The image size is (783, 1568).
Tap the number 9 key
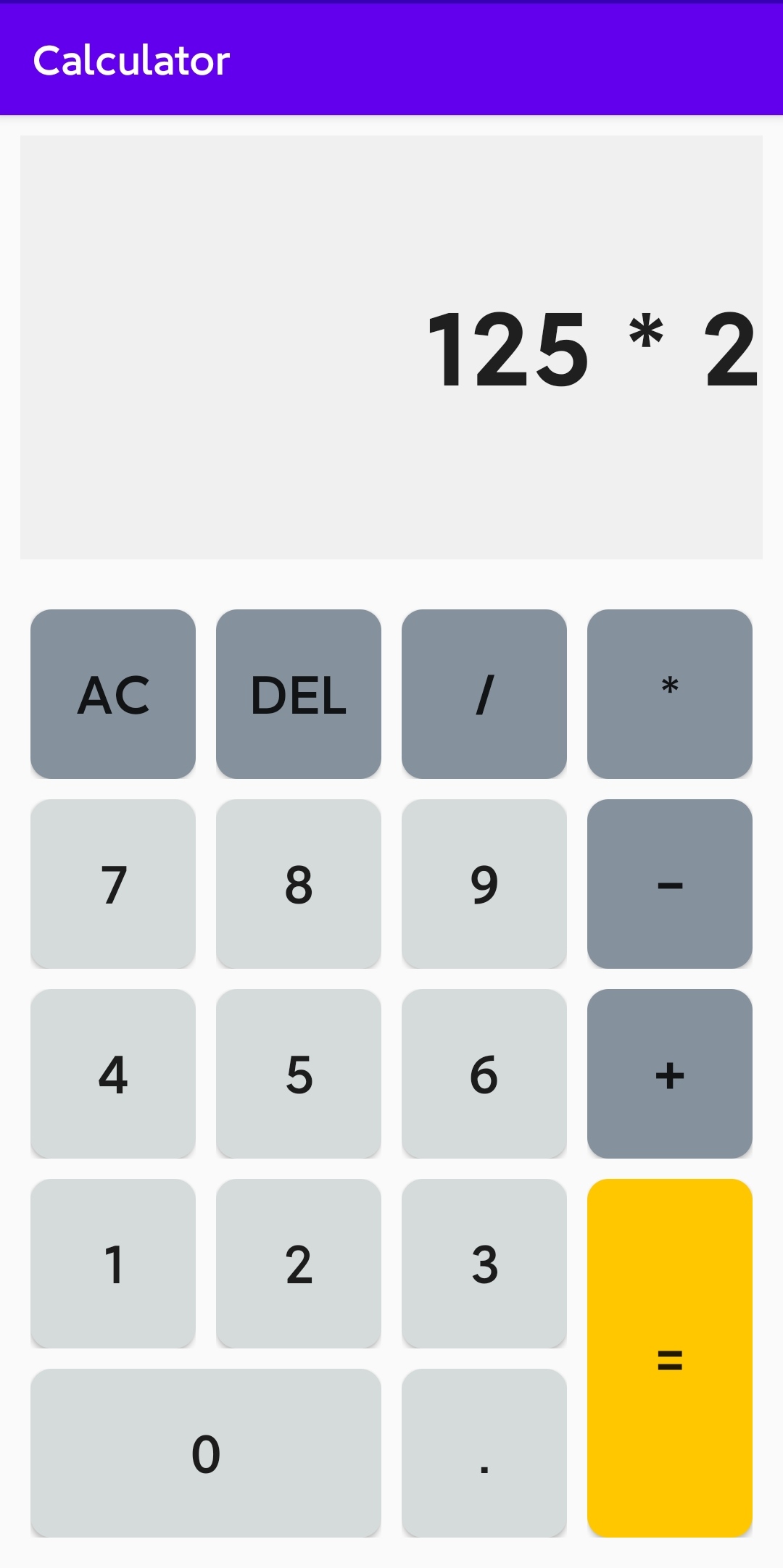(x=484, y=884)
